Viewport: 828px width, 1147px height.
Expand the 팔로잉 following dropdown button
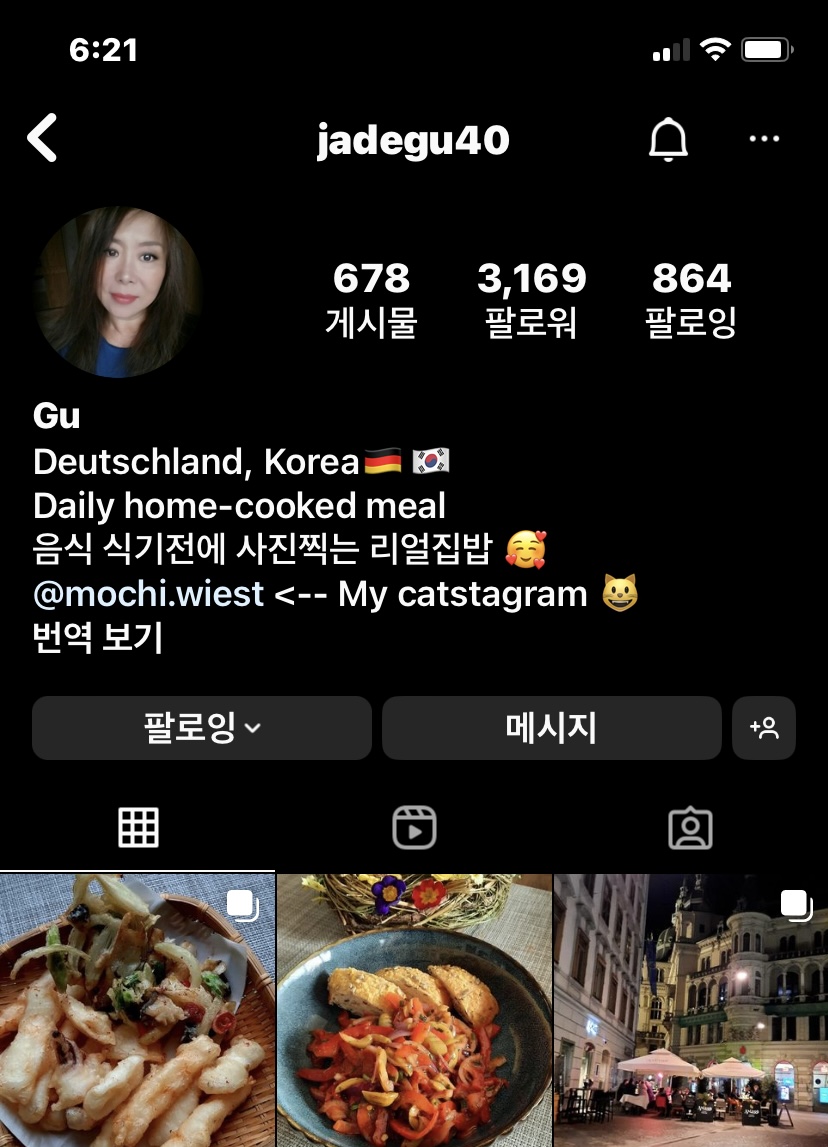[x=202, y=728]
